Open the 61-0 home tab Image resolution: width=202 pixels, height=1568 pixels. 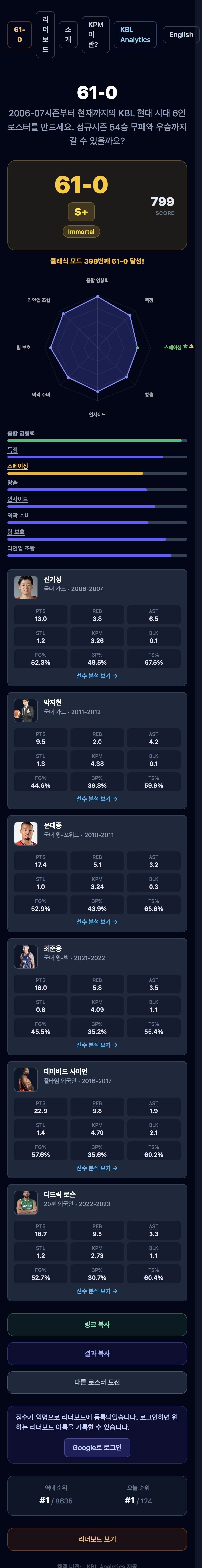19,35
